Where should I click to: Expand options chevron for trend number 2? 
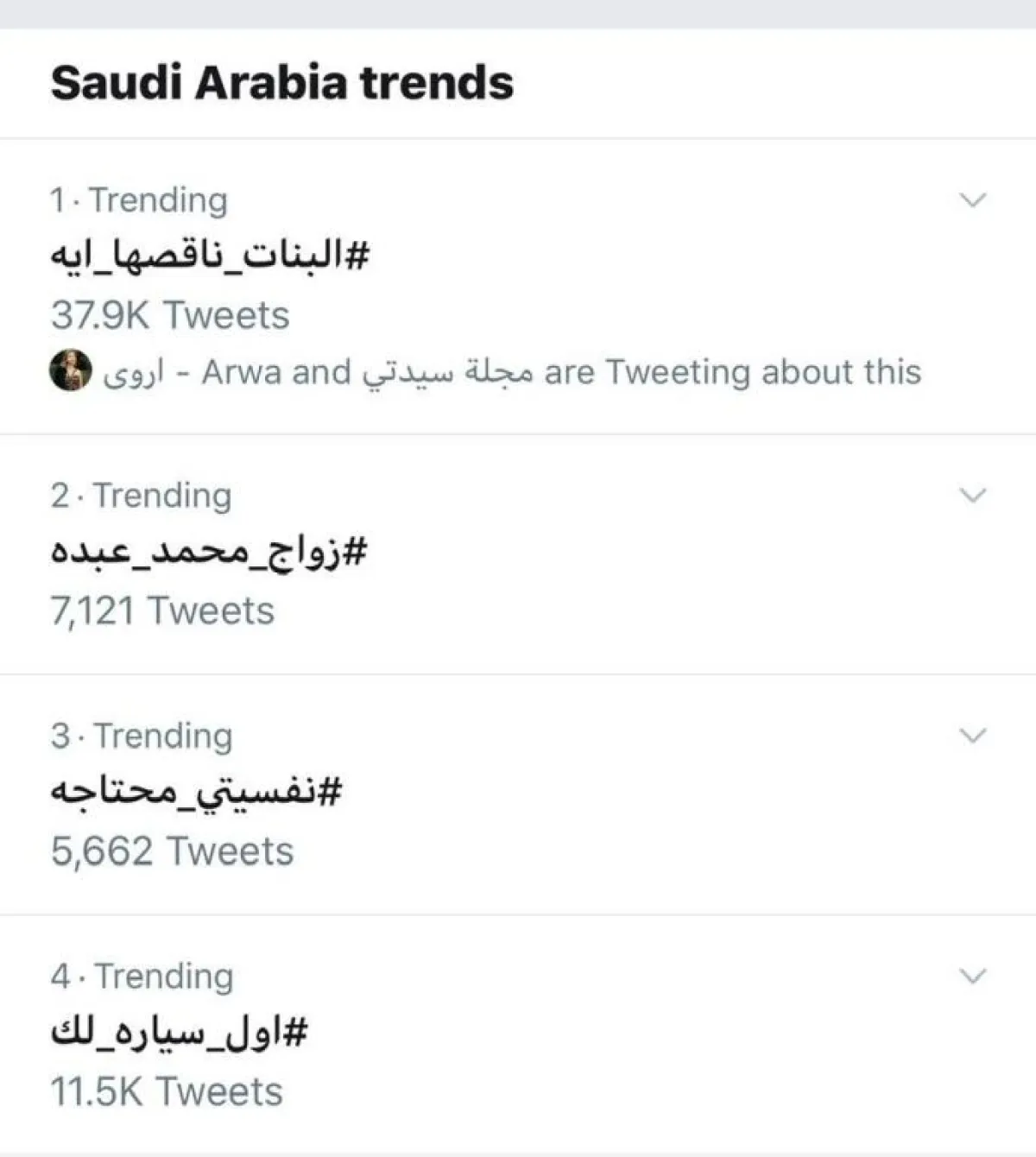[x=973, y=496]
